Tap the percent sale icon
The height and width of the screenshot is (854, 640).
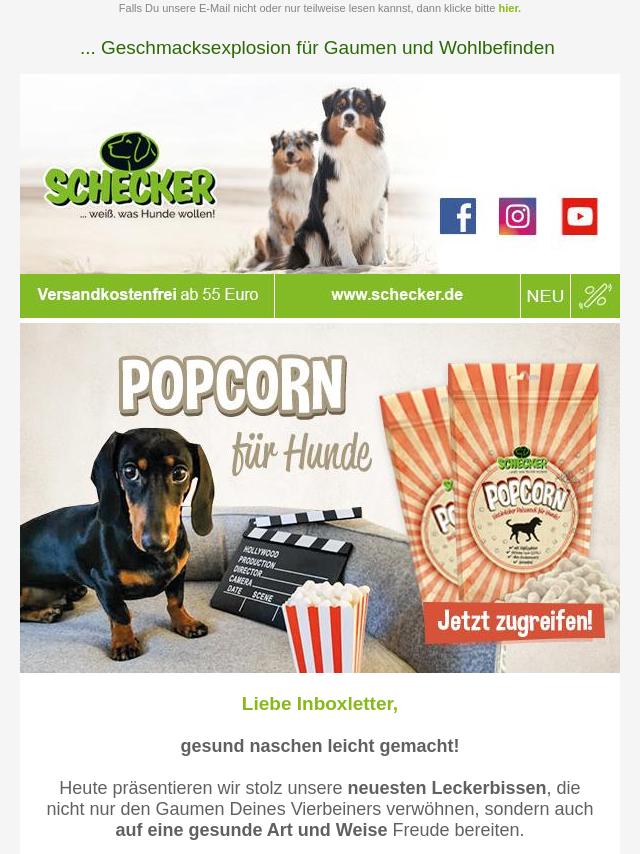[595, 296]
